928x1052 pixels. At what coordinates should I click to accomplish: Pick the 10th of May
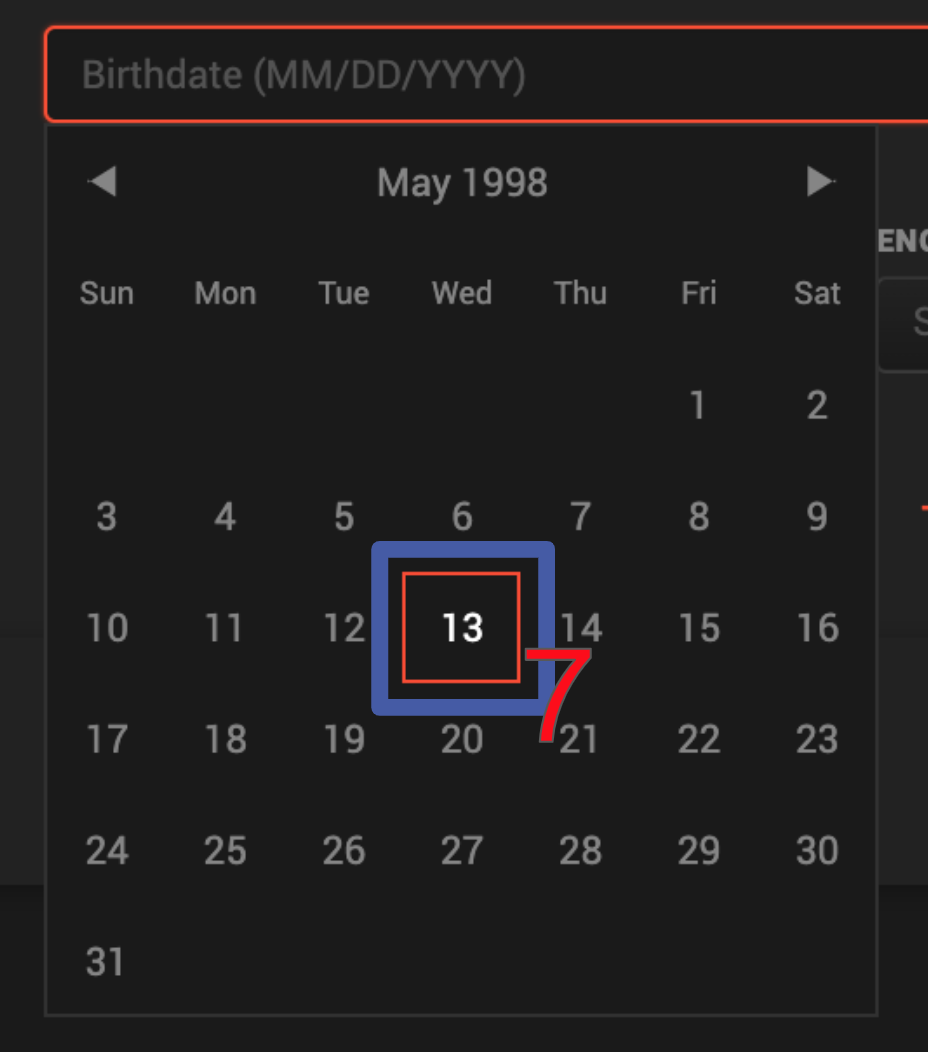coord(106,628)
